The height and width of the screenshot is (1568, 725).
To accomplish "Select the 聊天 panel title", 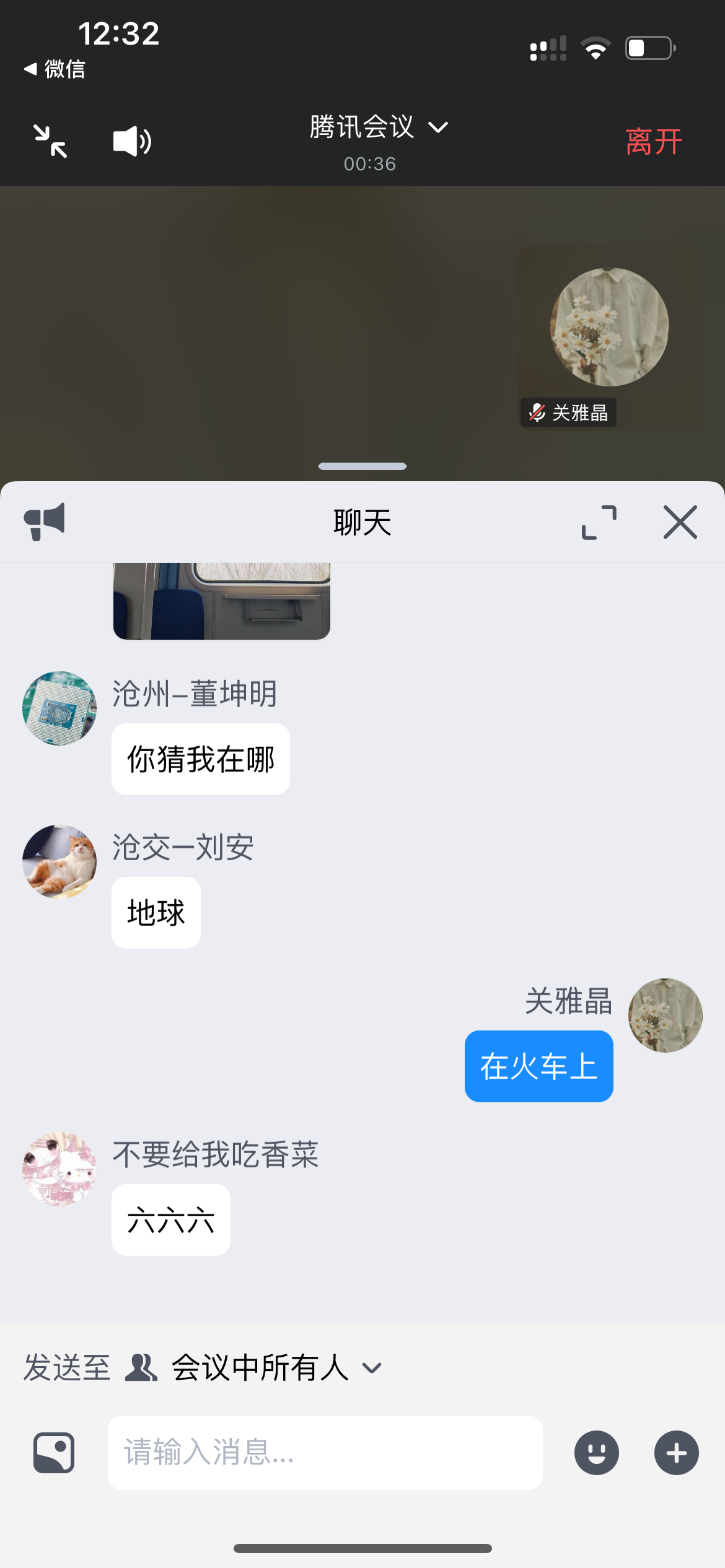I will click(362, 522).
